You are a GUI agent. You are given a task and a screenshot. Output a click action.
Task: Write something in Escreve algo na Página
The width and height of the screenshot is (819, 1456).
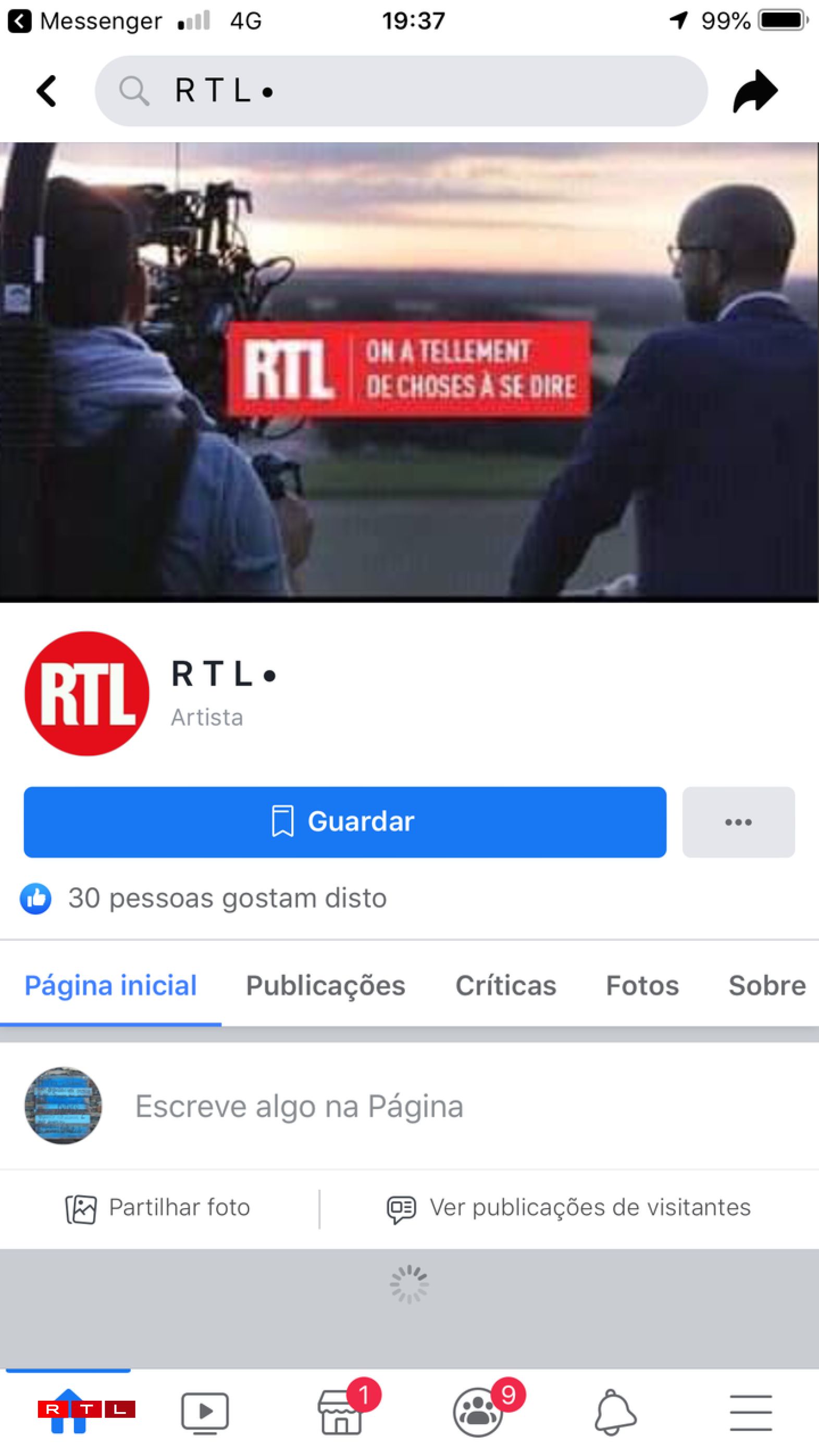(x=299, y=1105)
